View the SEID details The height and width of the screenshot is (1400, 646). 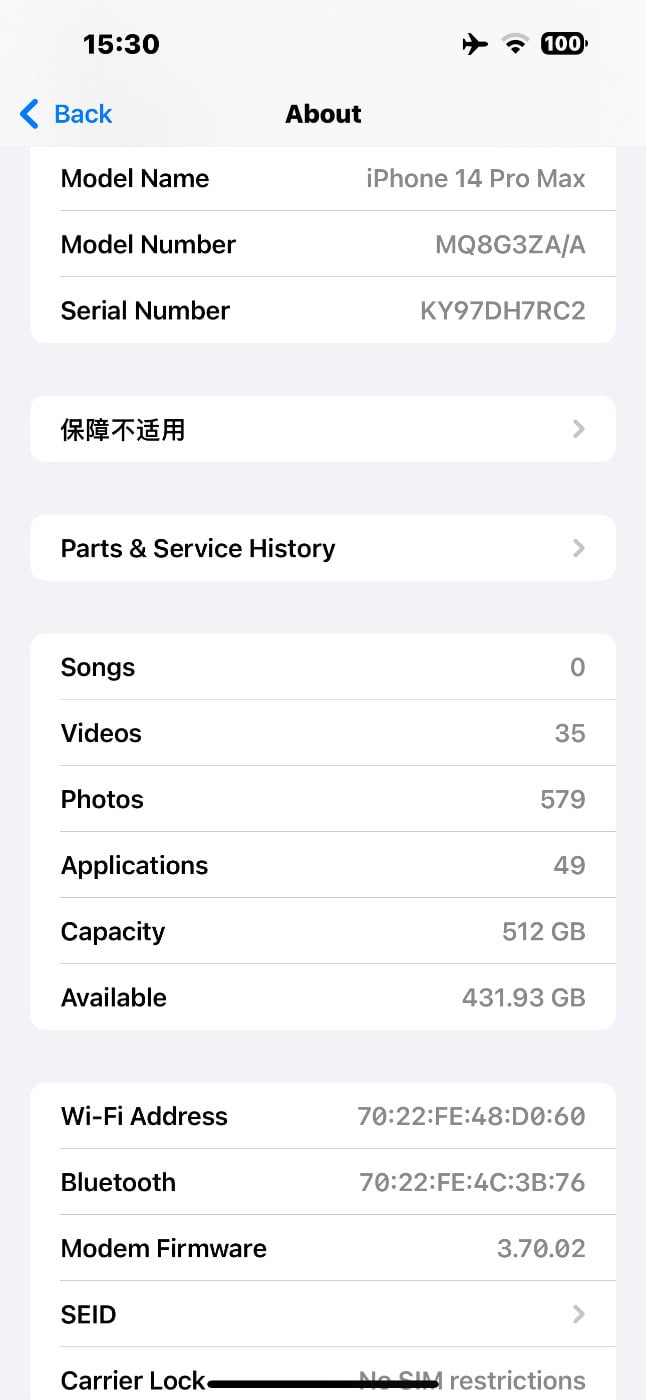pyautogui.click(x=322, y=1314)
